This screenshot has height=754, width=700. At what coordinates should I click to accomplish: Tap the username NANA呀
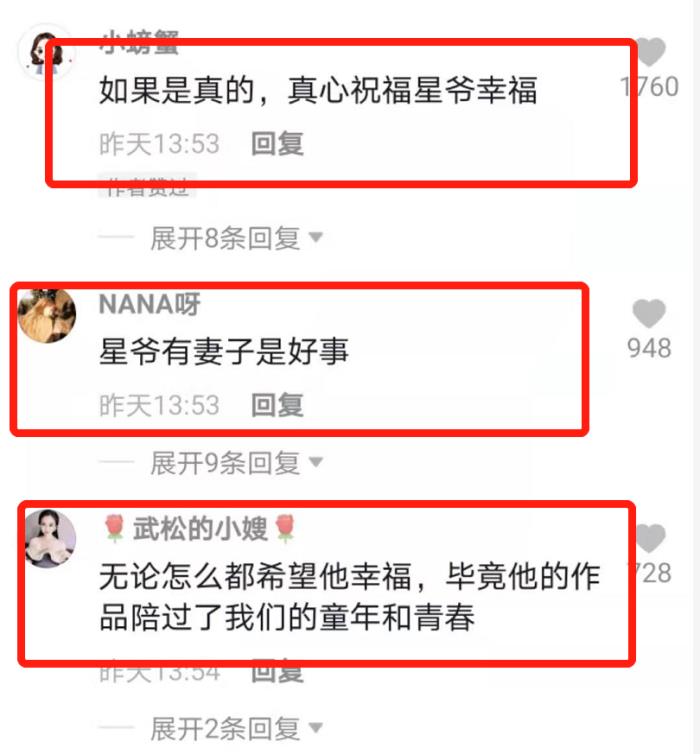tap(149, 304)
